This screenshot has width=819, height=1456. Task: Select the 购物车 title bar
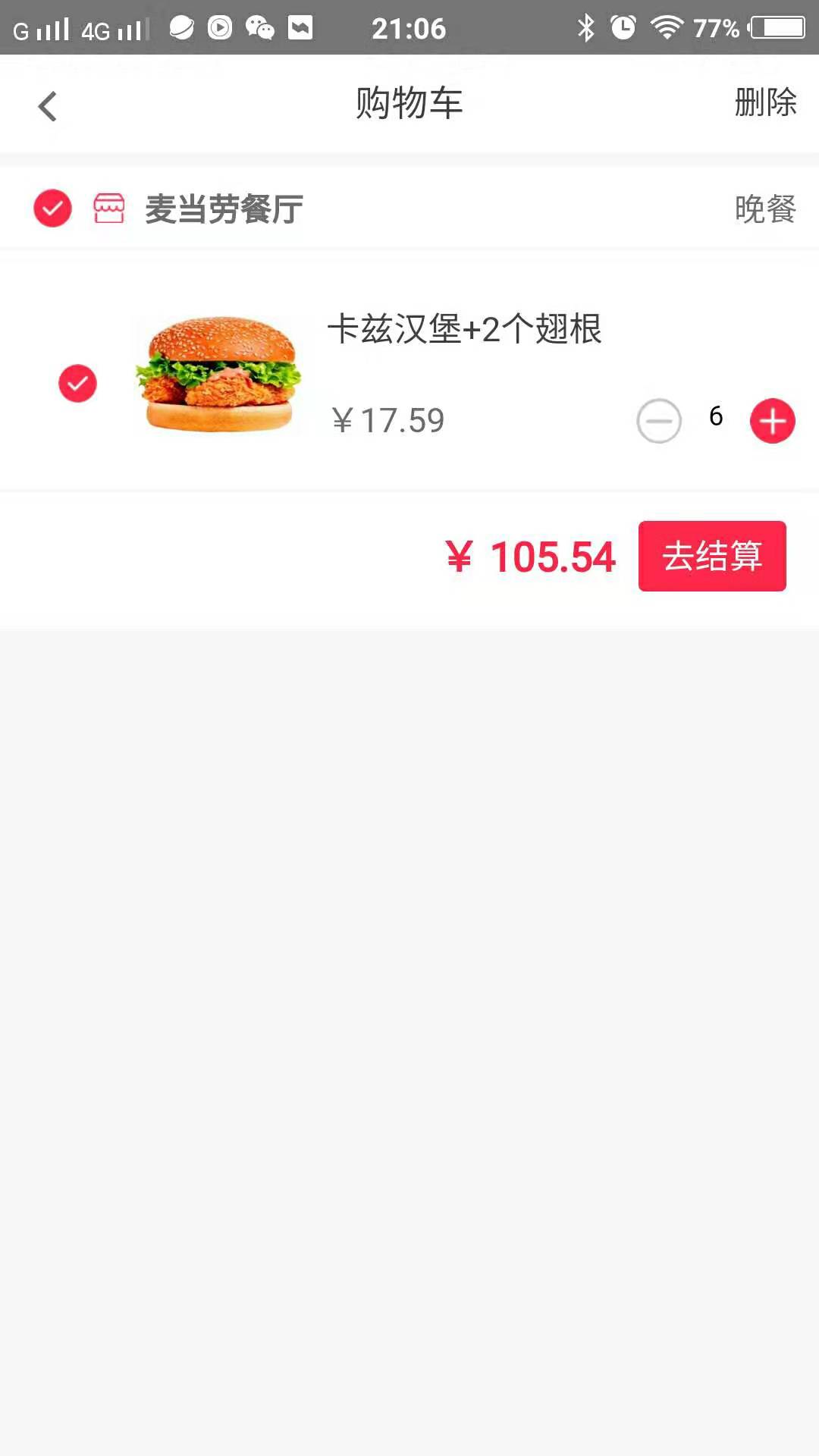409,104
